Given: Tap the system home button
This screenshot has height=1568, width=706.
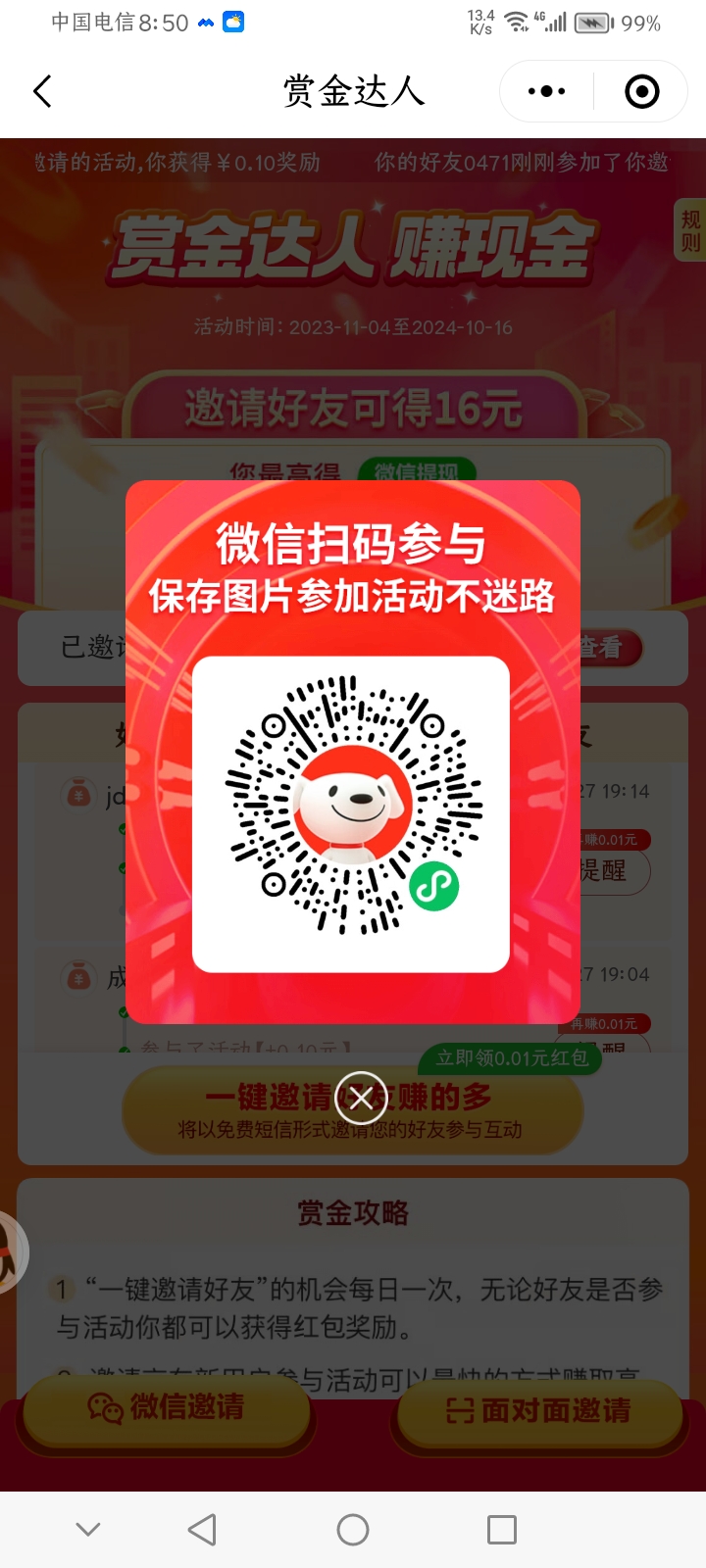Looking at the screenshot, I should (353, 1530).
